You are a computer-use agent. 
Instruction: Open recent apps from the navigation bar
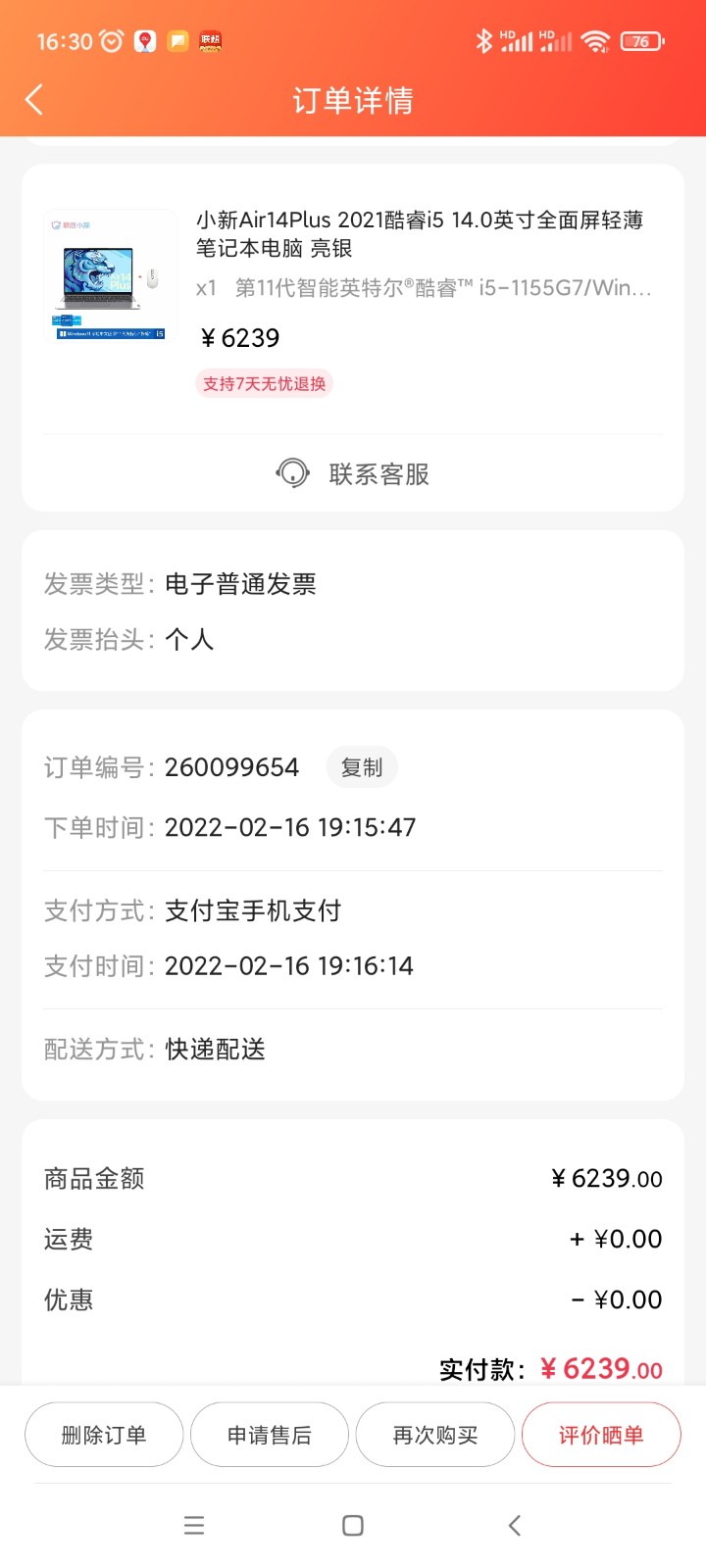click(194, 1525)
